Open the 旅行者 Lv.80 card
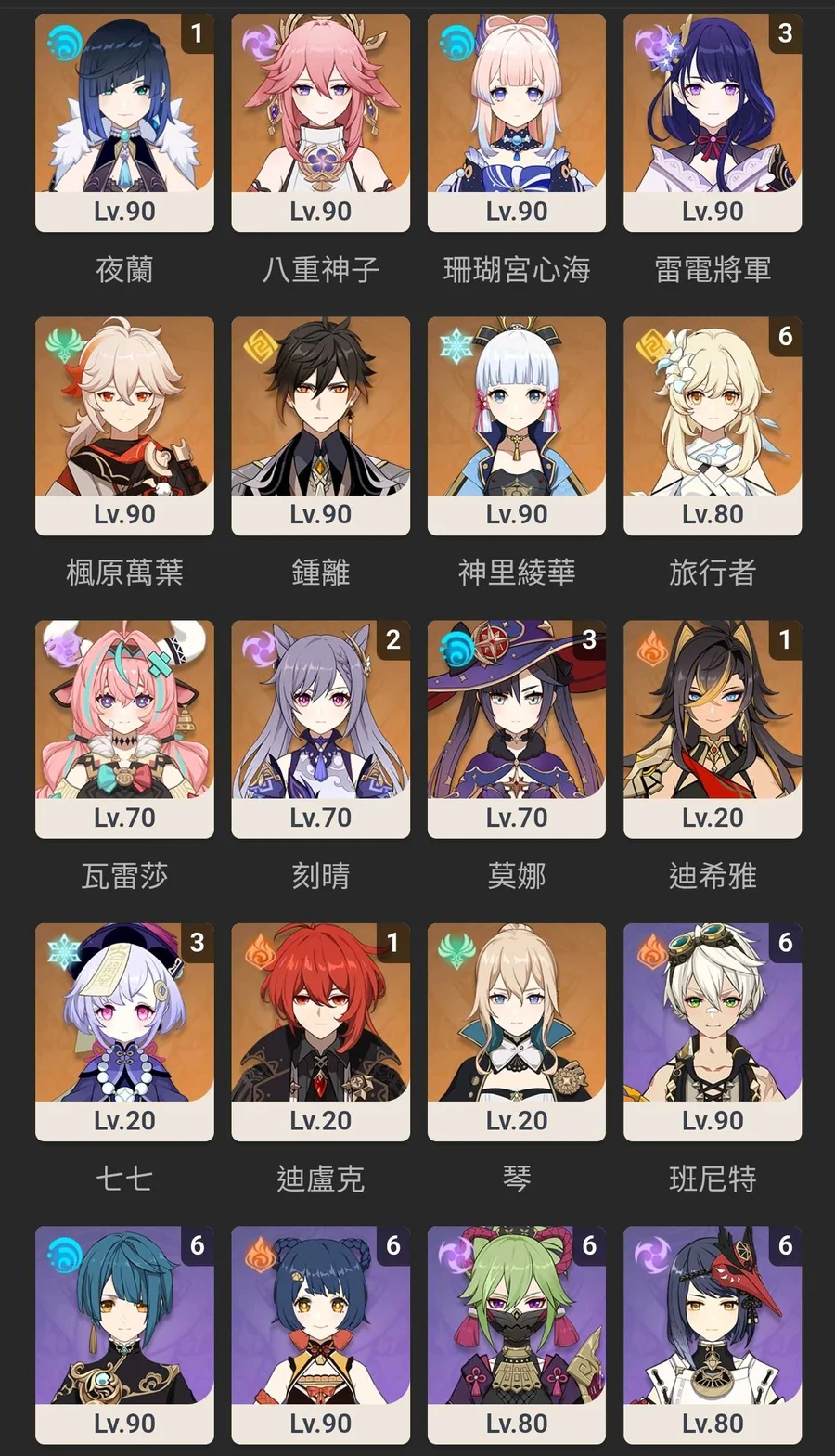Screen dimensions: 835x1456 tap(713, 424)
